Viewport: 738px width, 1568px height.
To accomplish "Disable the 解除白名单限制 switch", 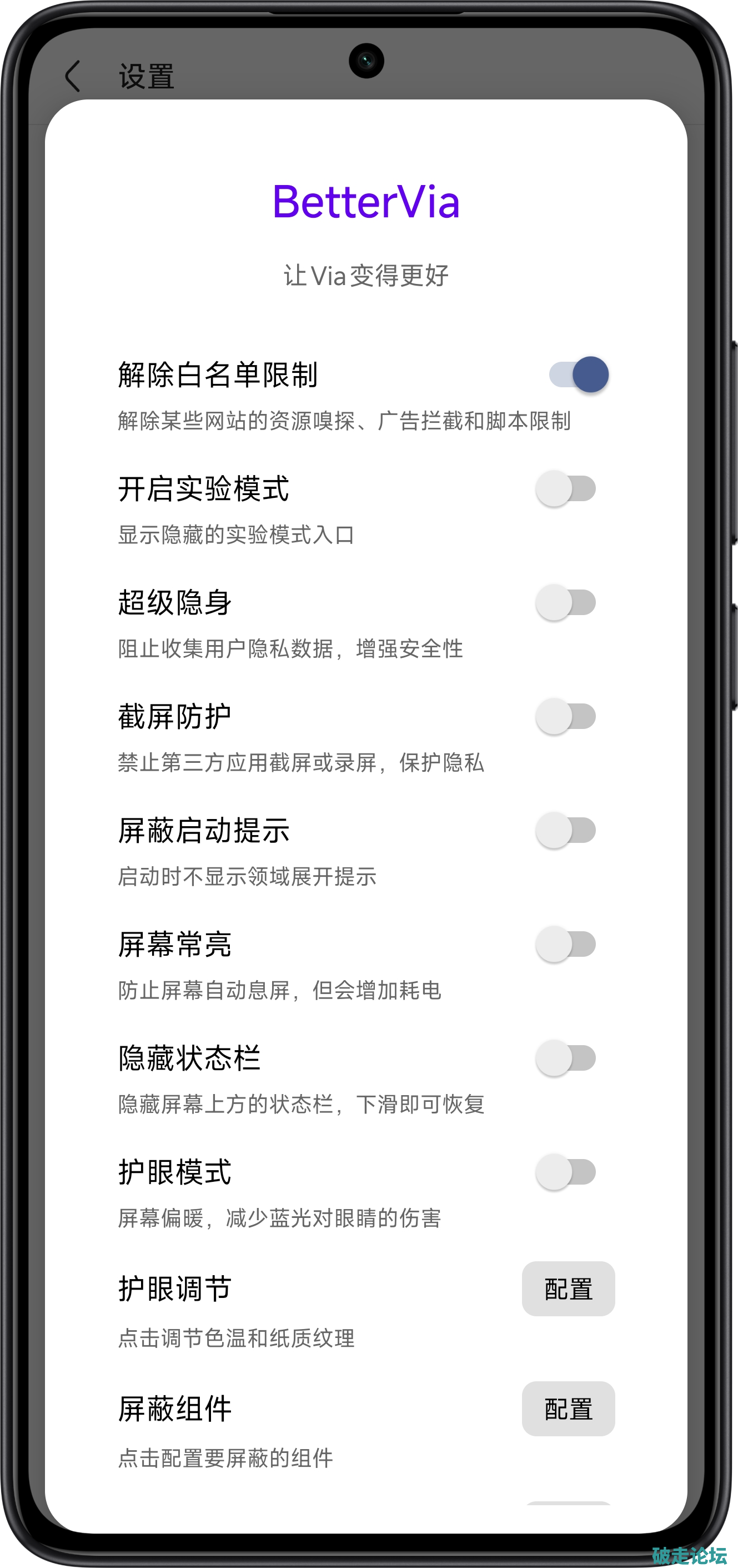I will [578, 374].
